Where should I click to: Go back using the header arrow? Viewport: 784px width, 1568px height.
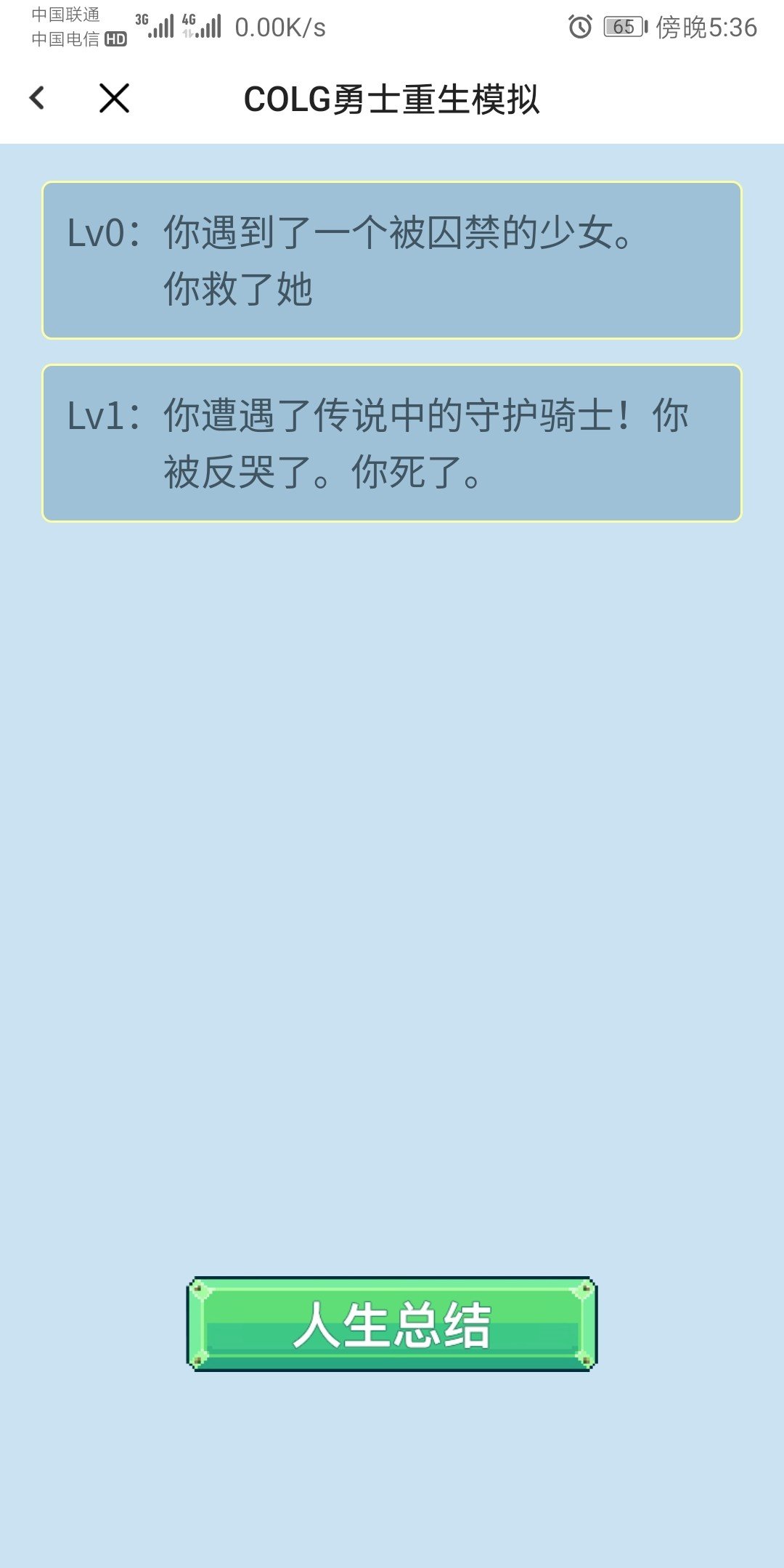coord(38,98)
